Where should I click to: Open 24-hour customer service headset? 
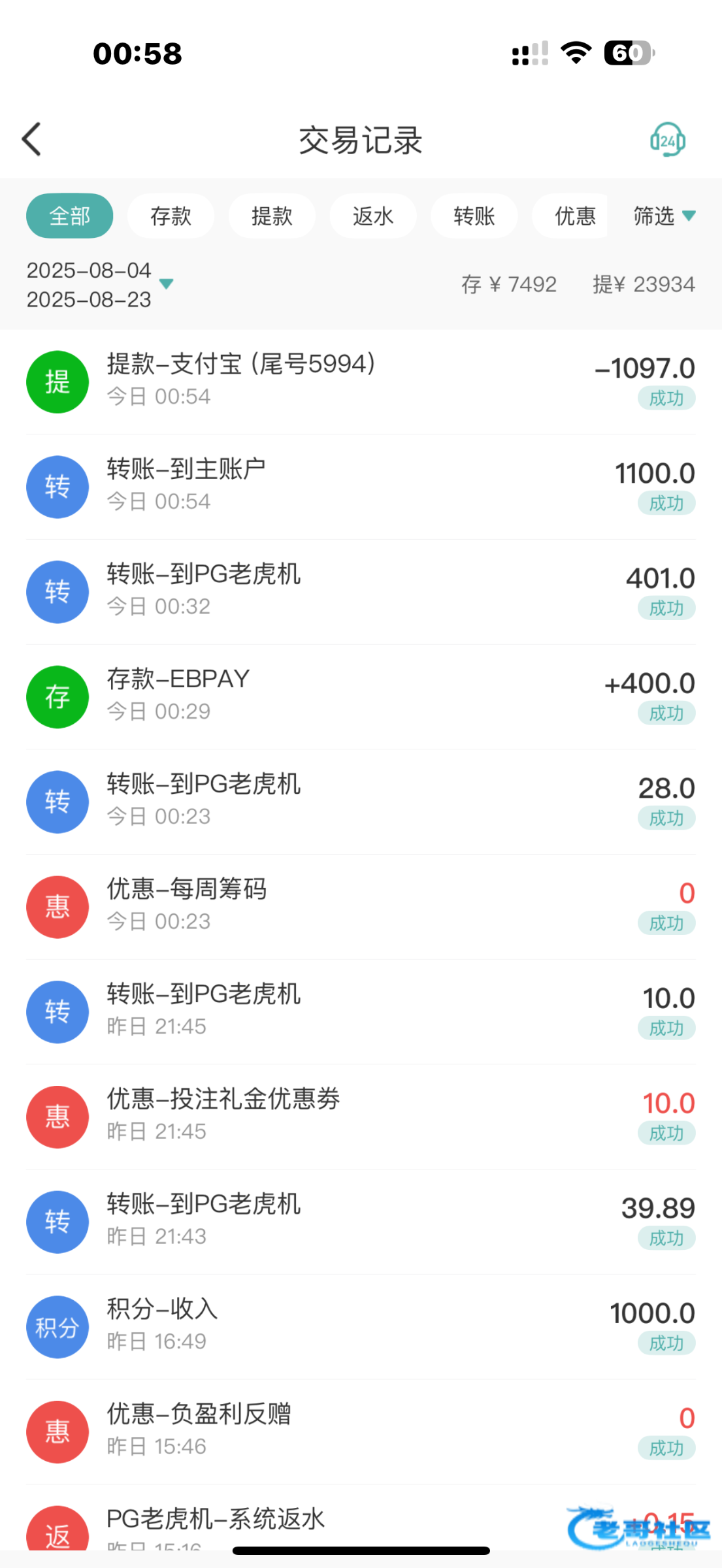click(x=667, y=140)
